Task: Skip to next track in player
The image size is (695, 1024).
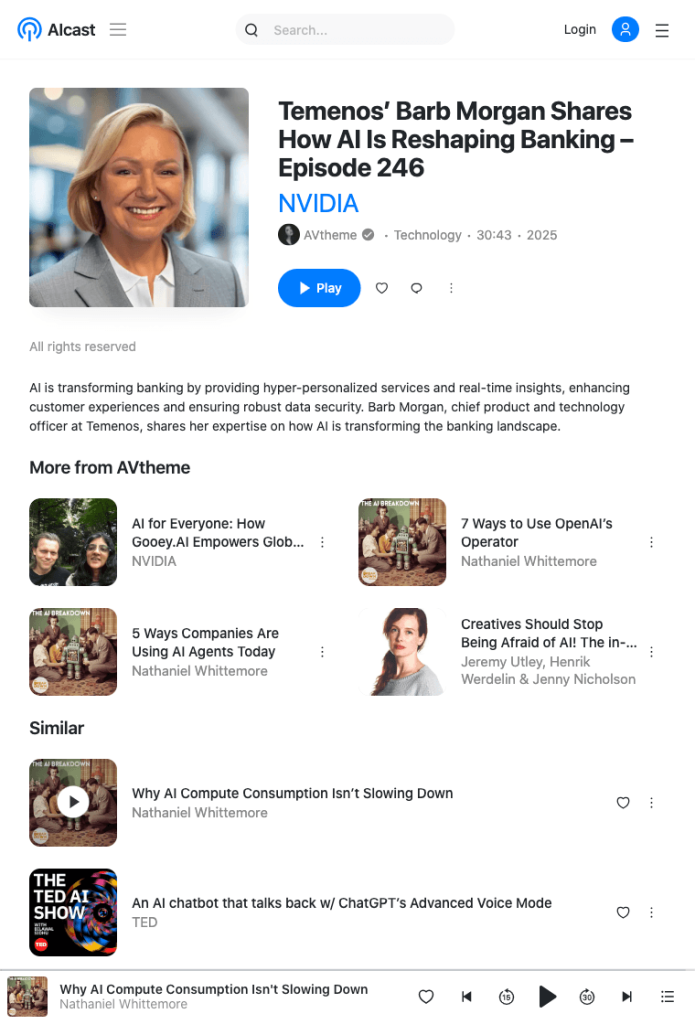Action: [x=626, y=997]
